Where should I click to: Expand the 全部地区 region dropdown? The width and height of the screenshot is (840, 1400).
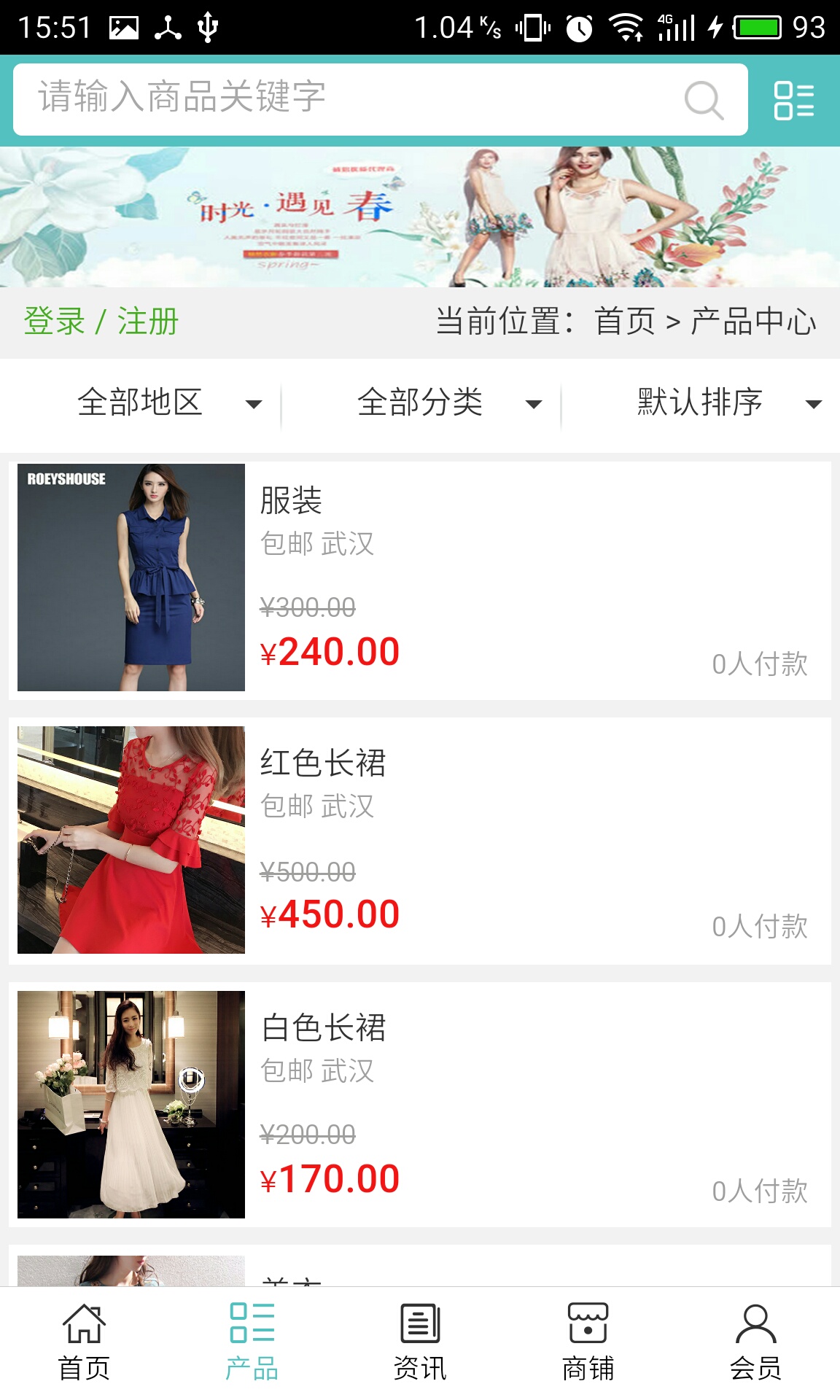[x=168, y=402]
